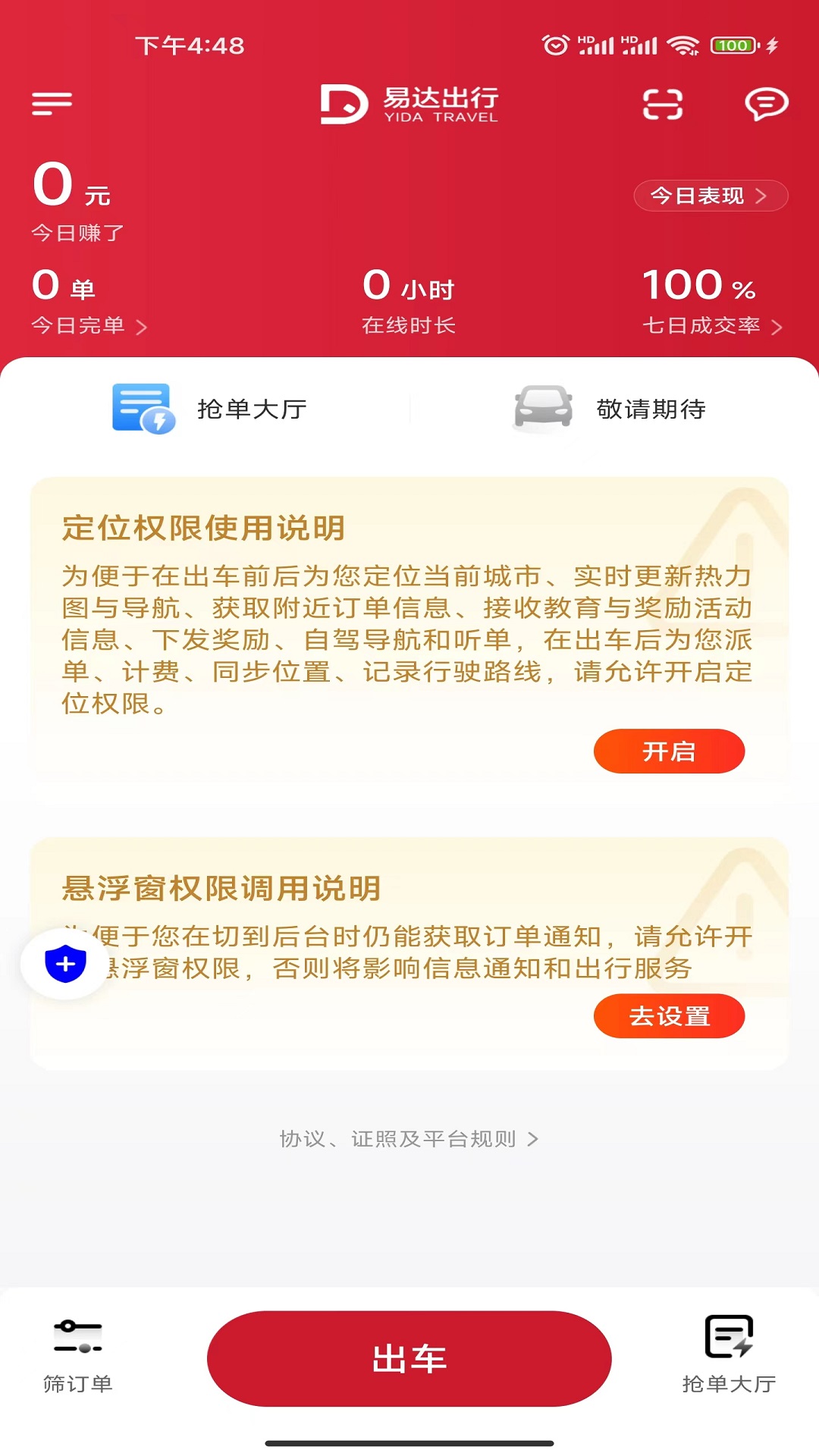
Task: Tap 去设置 to configure floating window
Action: point(668,1015)
